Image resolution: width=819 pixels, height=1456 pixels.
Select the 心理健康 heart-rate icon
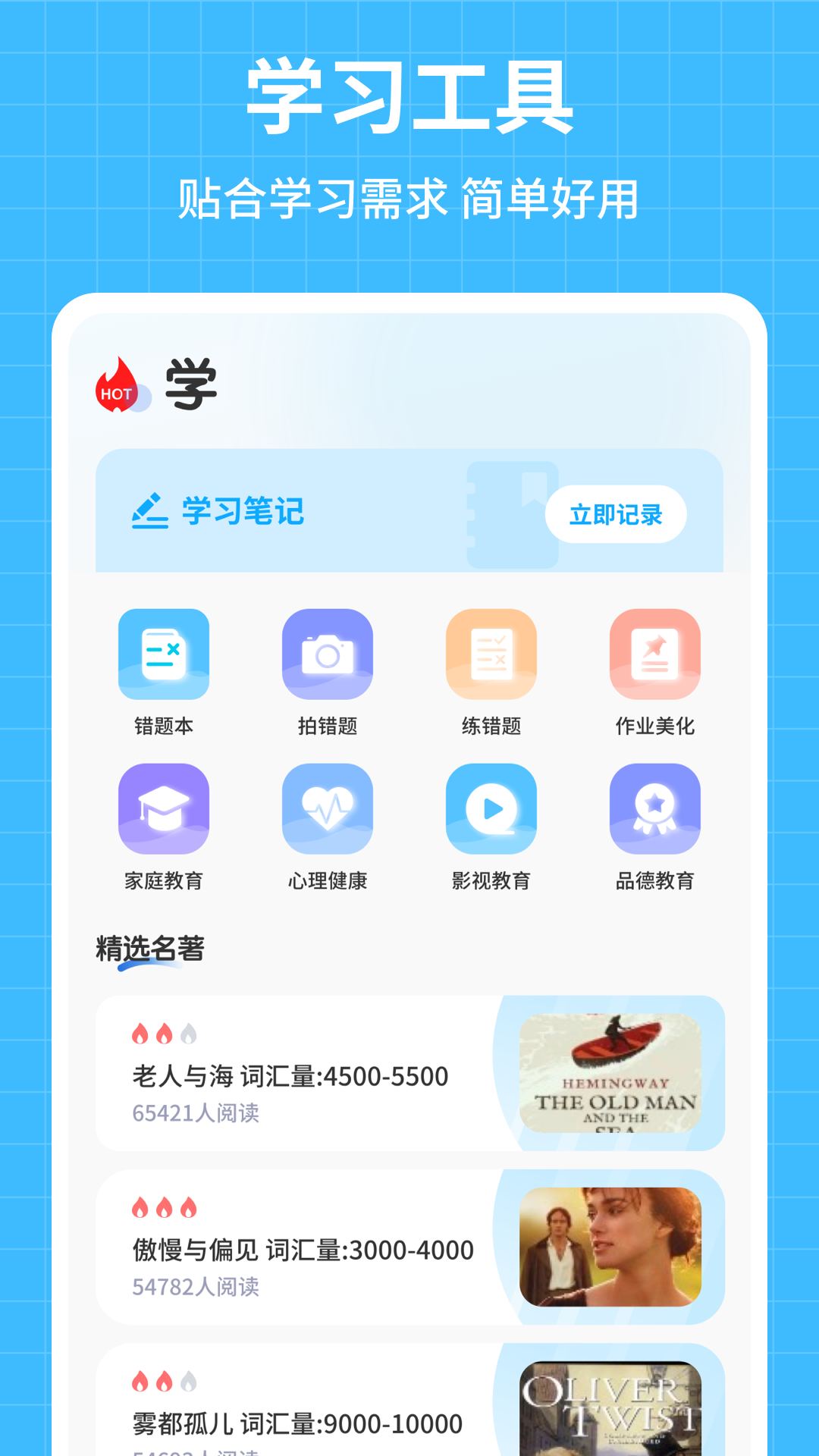(328, 808)
